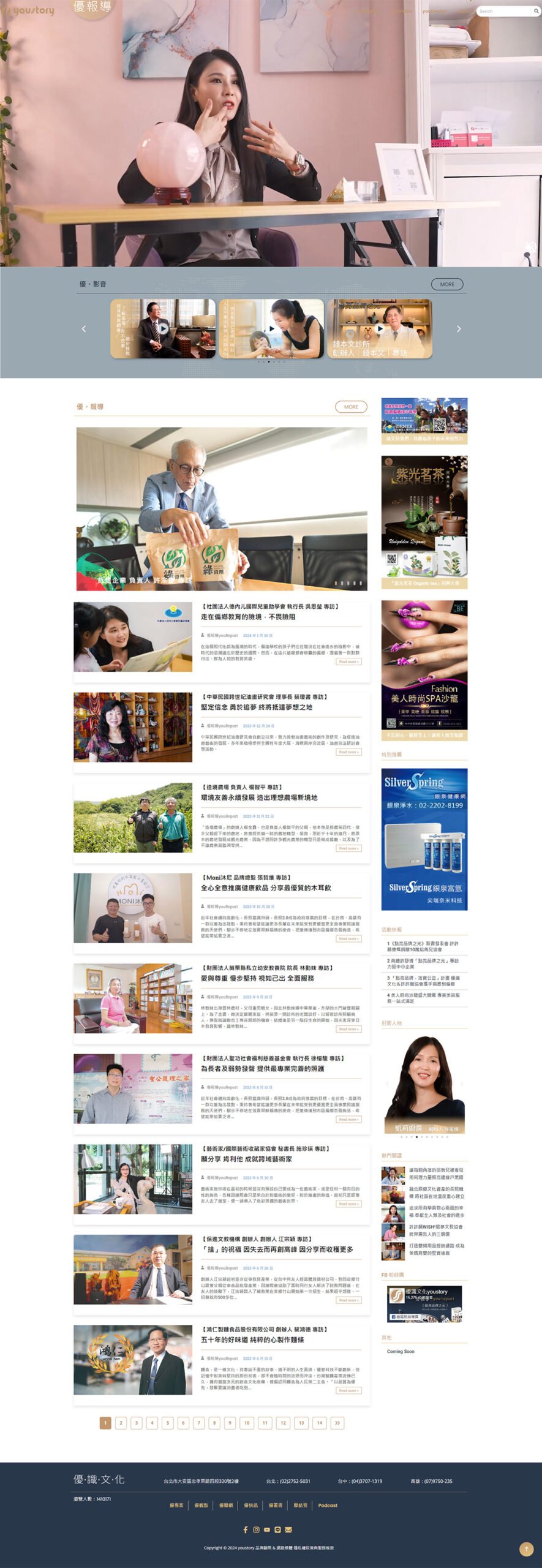The width and height of the screenshot is (542, 1568).
Task: Open the Silver Spring 銀泉淨水 ad banner
Action: [x=424, y=839]
